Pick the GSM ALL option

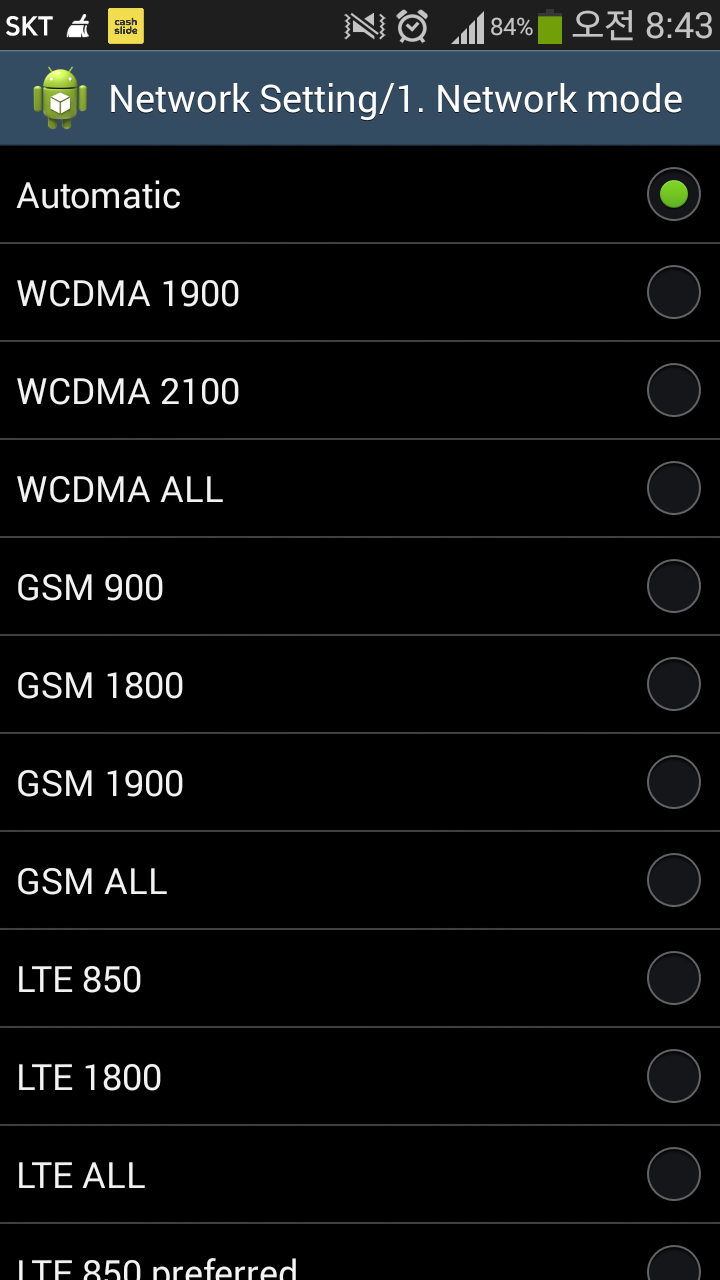click(360, 881)
